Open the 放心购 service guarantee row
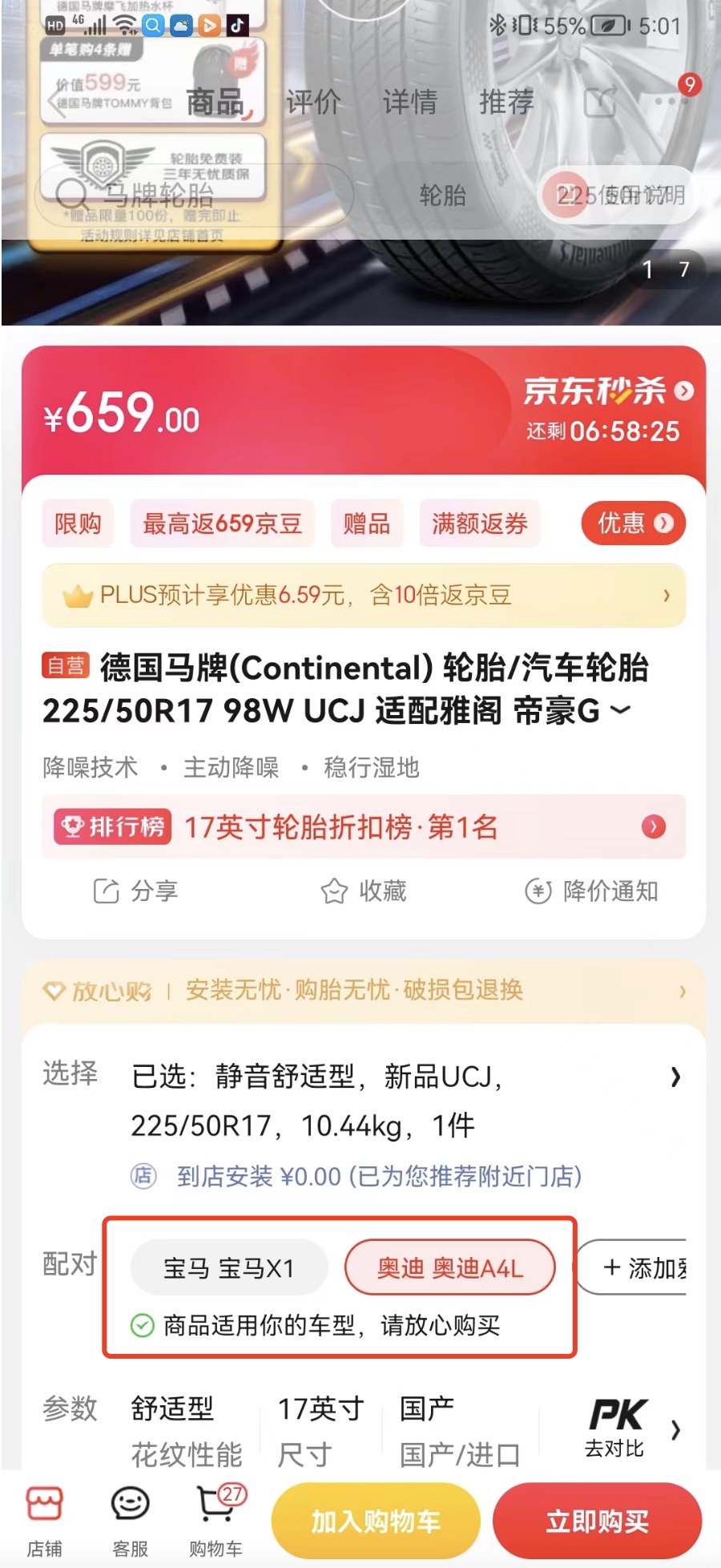 [364, 991]
